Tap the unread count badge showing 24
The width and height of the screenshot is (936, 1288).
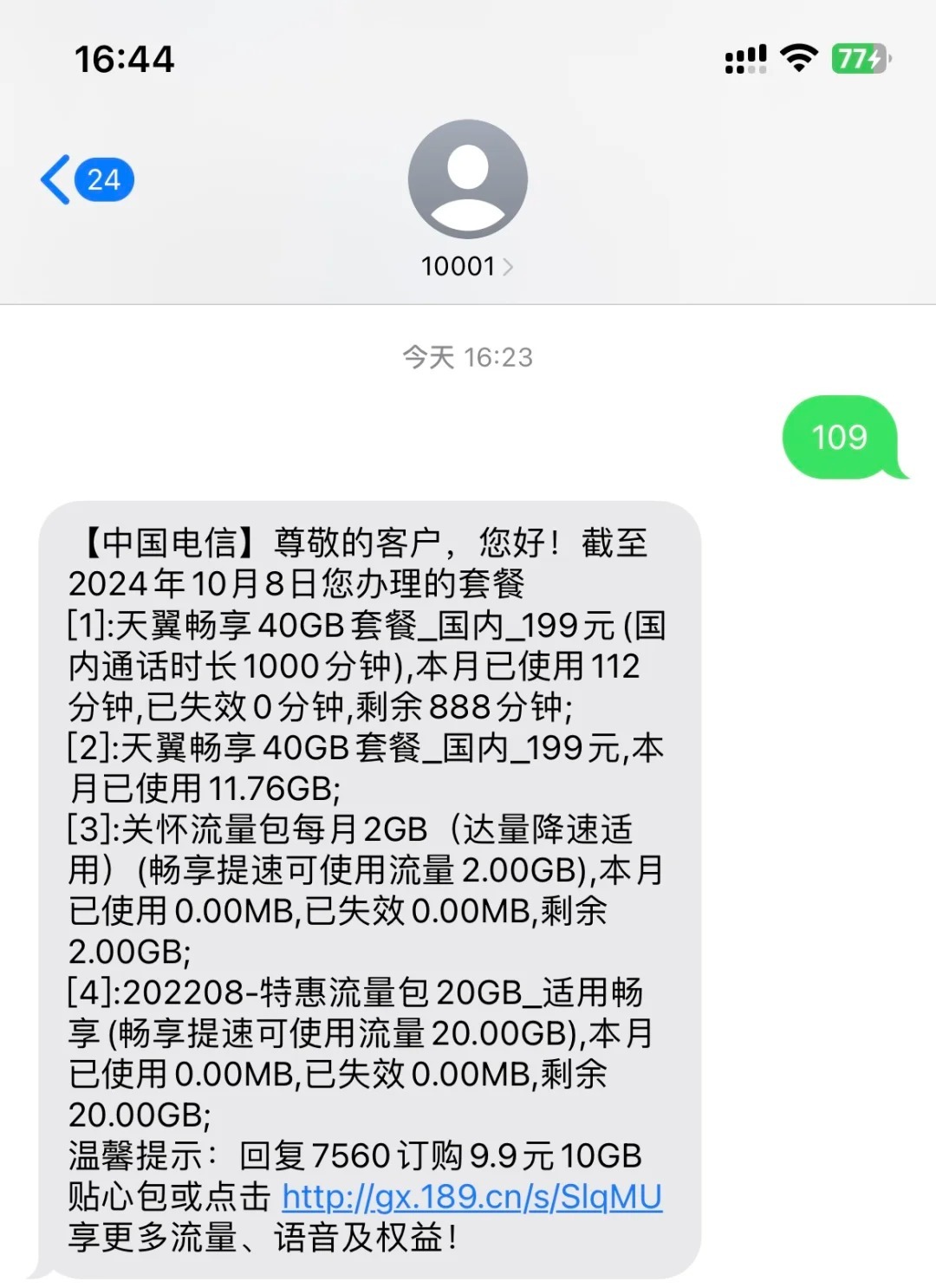pos(104,179)
